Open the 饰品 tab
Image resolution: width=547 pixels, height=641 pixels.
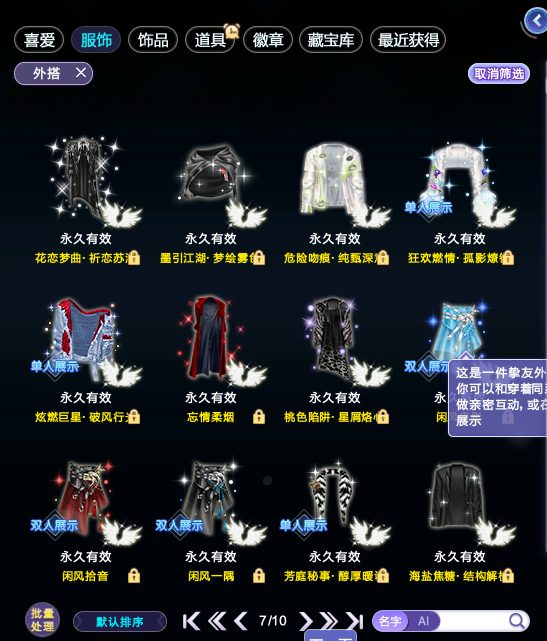click(153, 40)
